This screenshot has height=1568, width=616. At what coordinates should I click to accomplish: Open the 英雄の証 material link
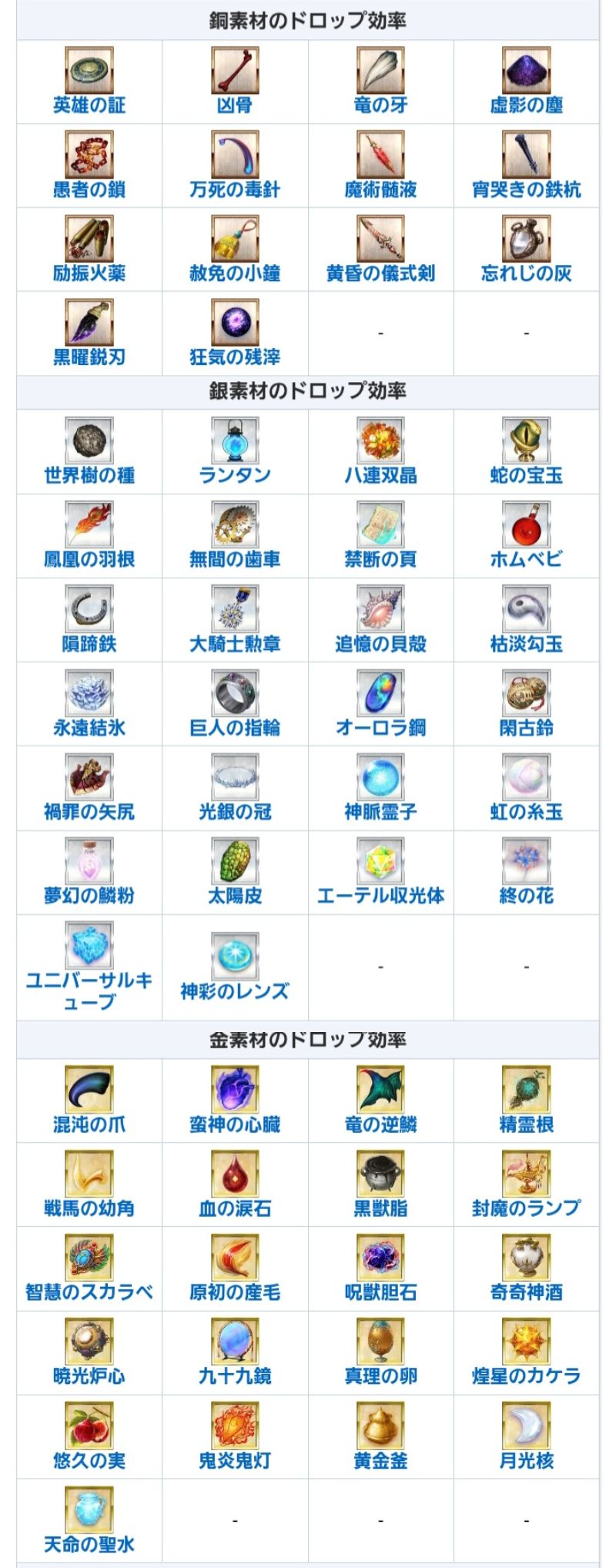(89, 105)
